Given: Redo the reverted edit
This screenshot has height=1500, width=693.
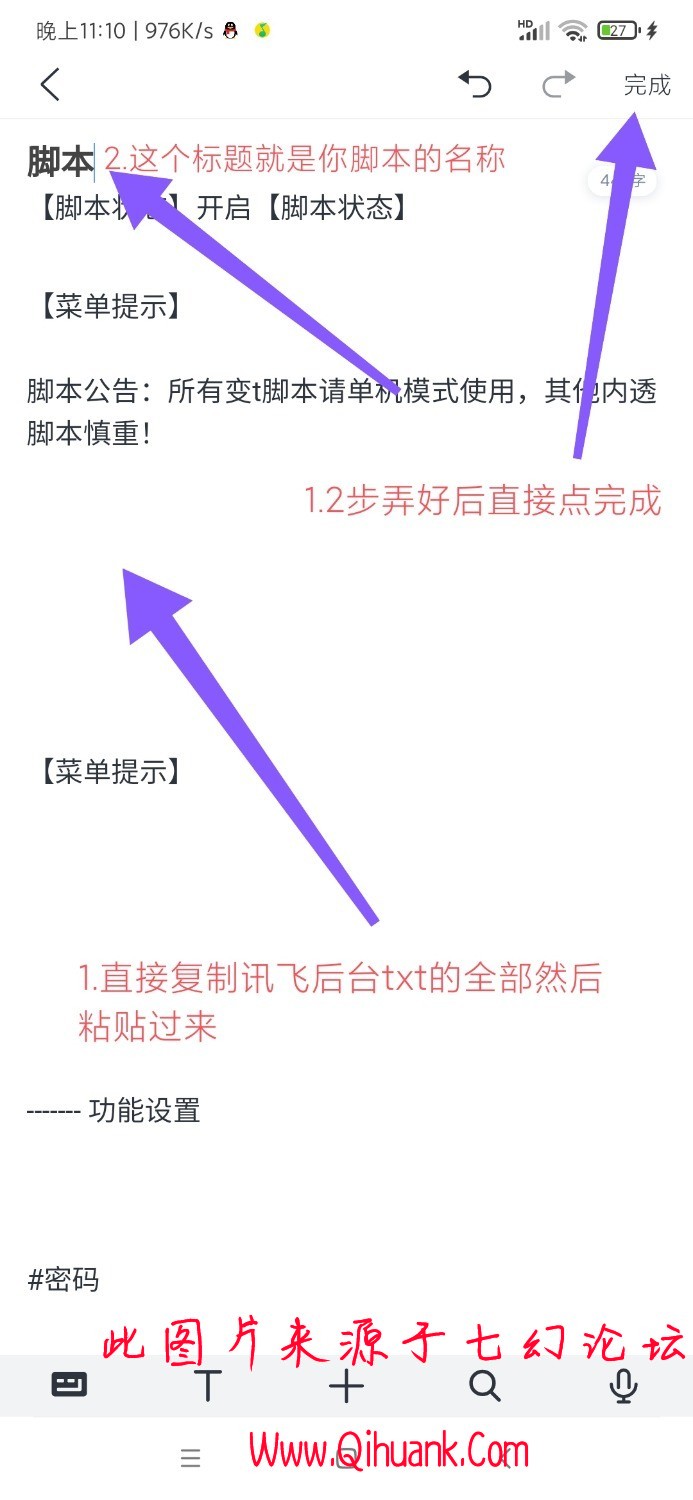Looking at the screenshot, I should (559, 85).
